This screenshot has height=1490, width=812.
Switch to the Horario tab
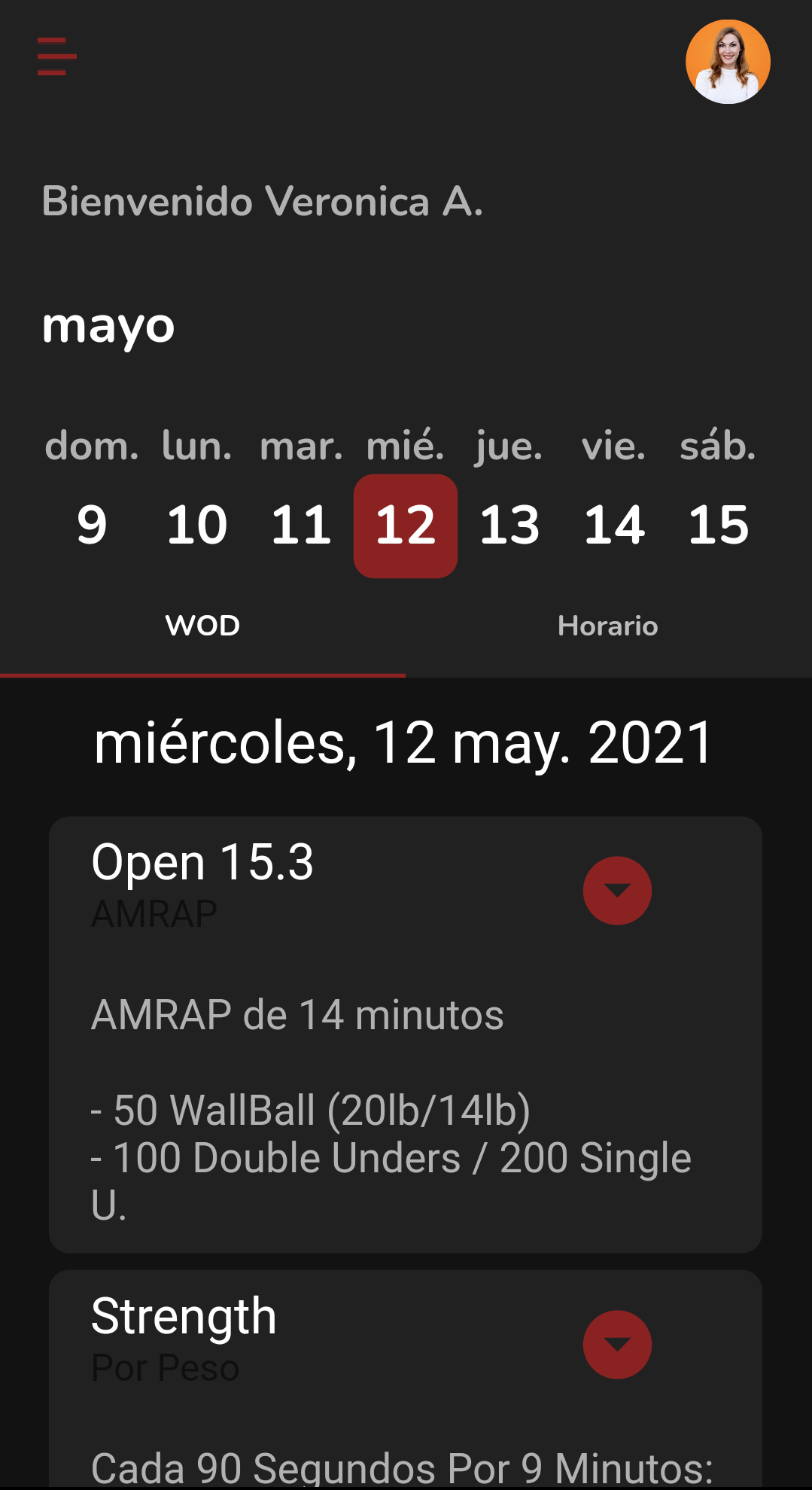tap(608, 626)
